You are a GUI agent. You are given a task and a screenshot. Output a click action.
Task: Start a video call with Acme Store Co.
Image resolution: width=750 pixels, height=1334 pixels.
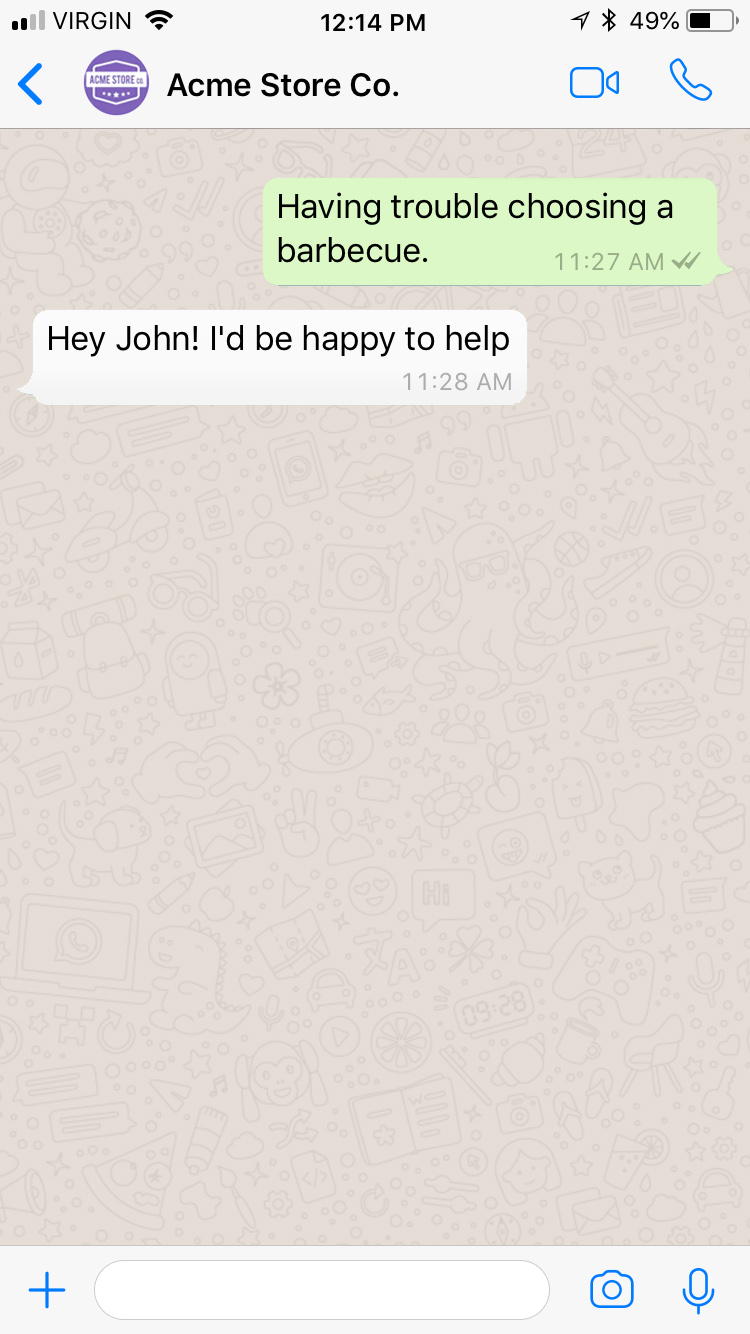click(594, 83)
